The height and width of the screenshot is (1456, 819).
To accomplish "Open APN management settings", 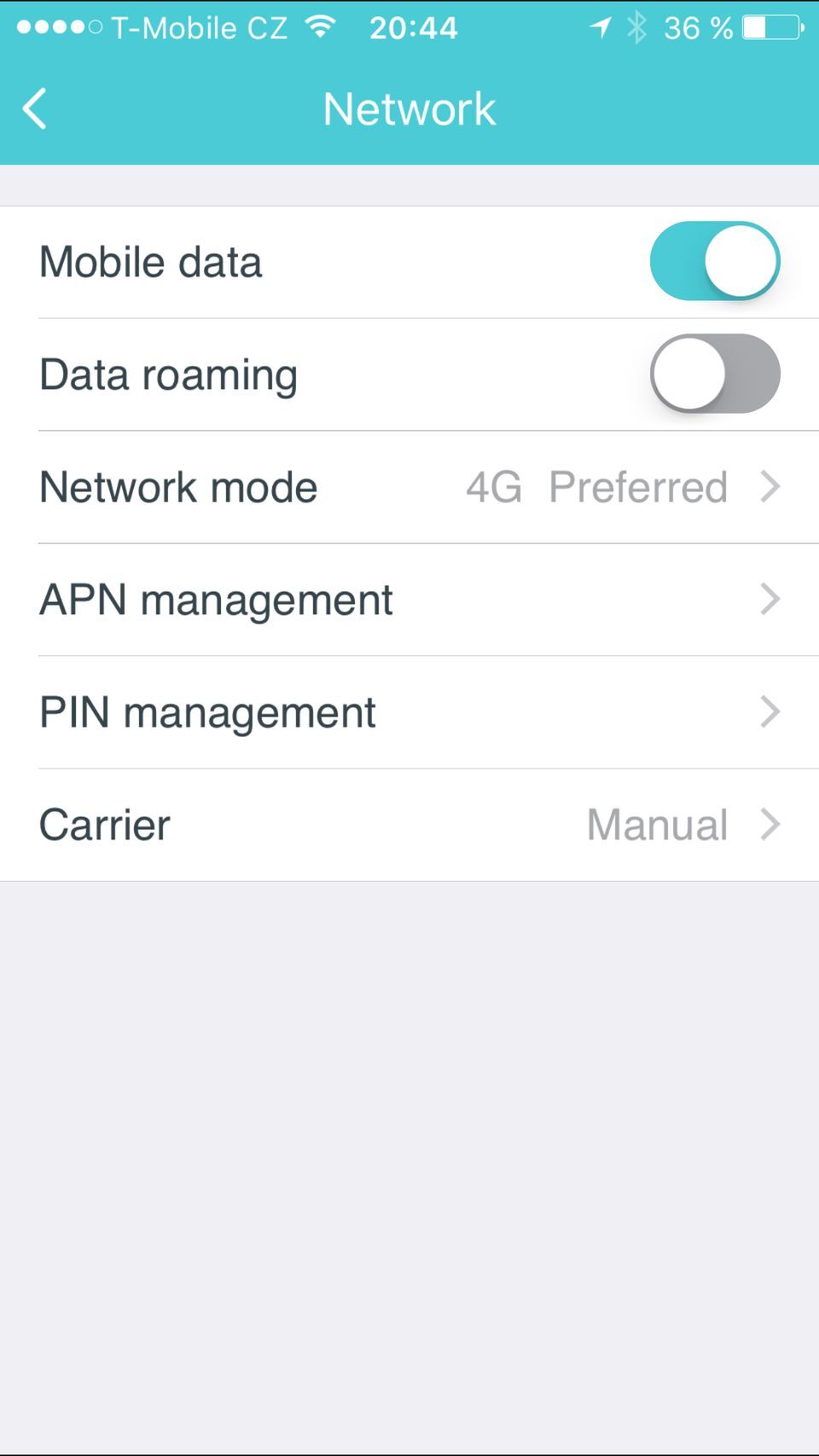I will (x=216, y=600).
